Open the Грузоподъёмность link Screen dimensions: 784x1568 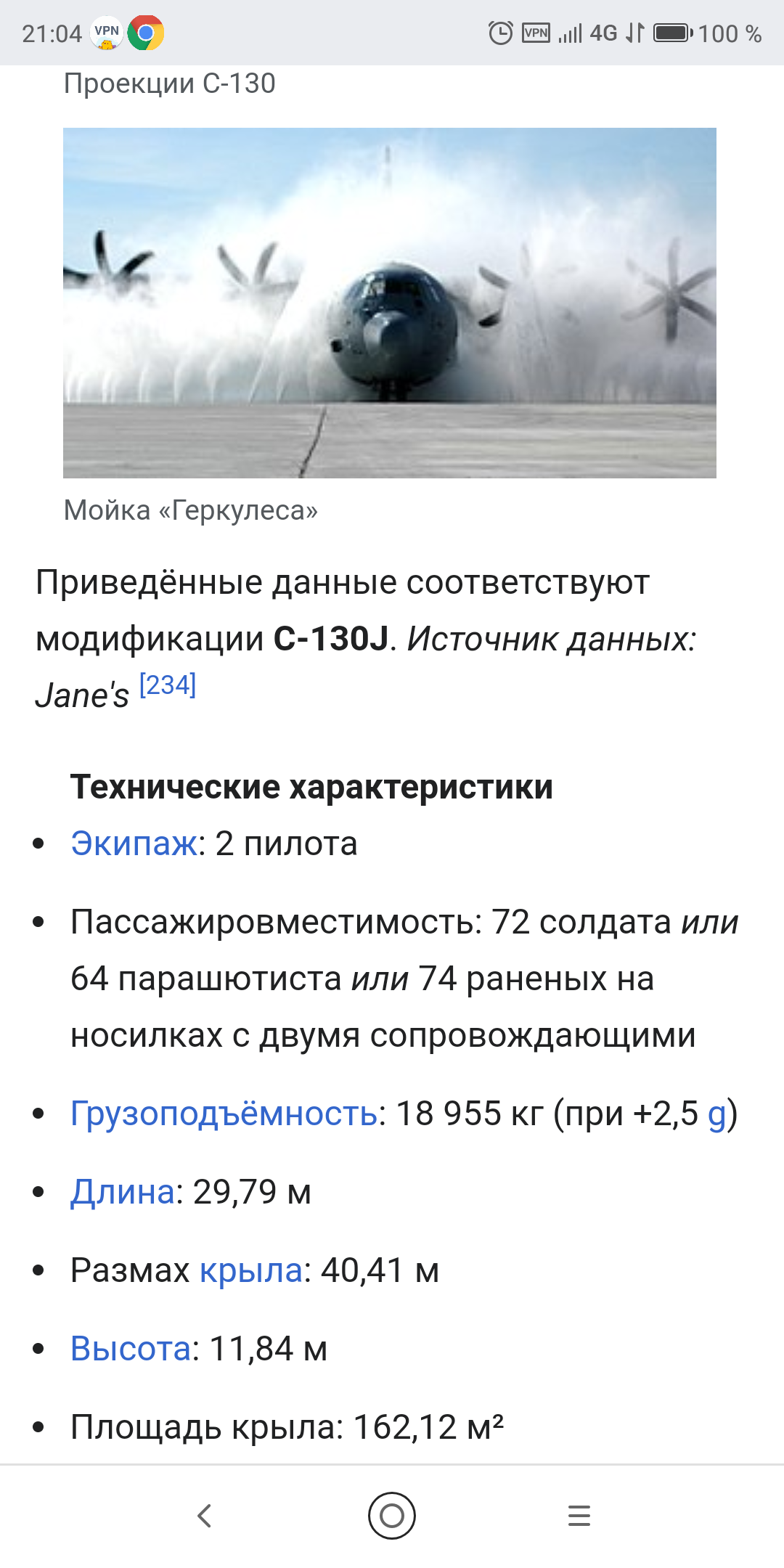click(x=224, y=1113)
